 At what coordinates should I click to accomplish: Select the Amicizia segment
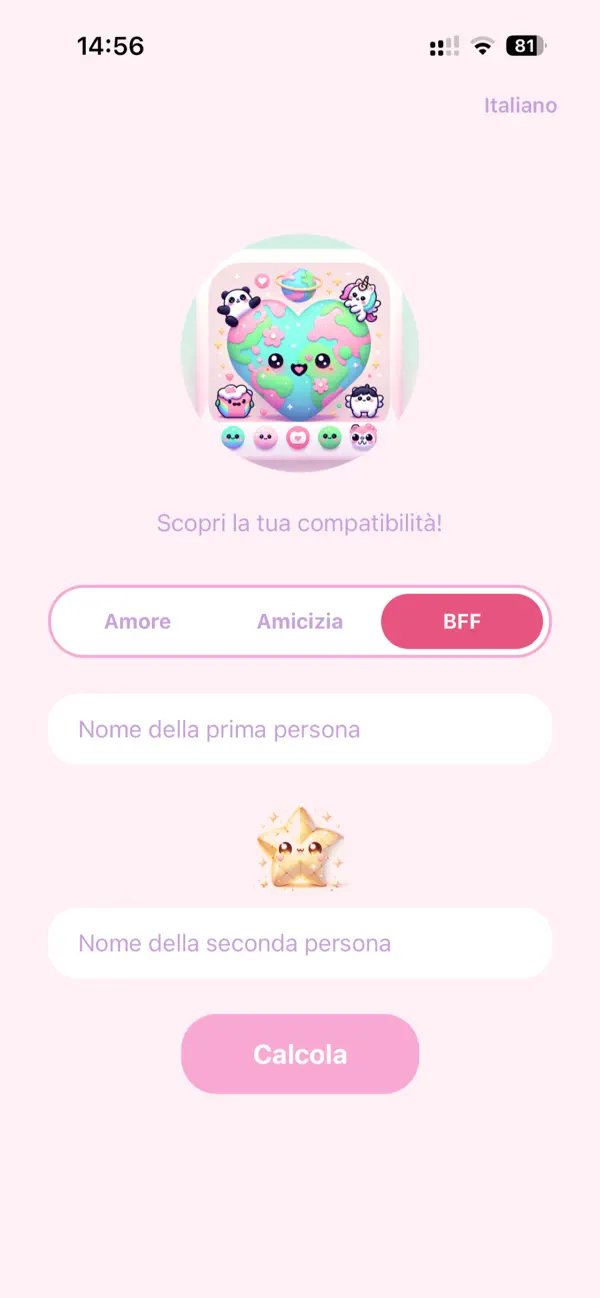300,621
